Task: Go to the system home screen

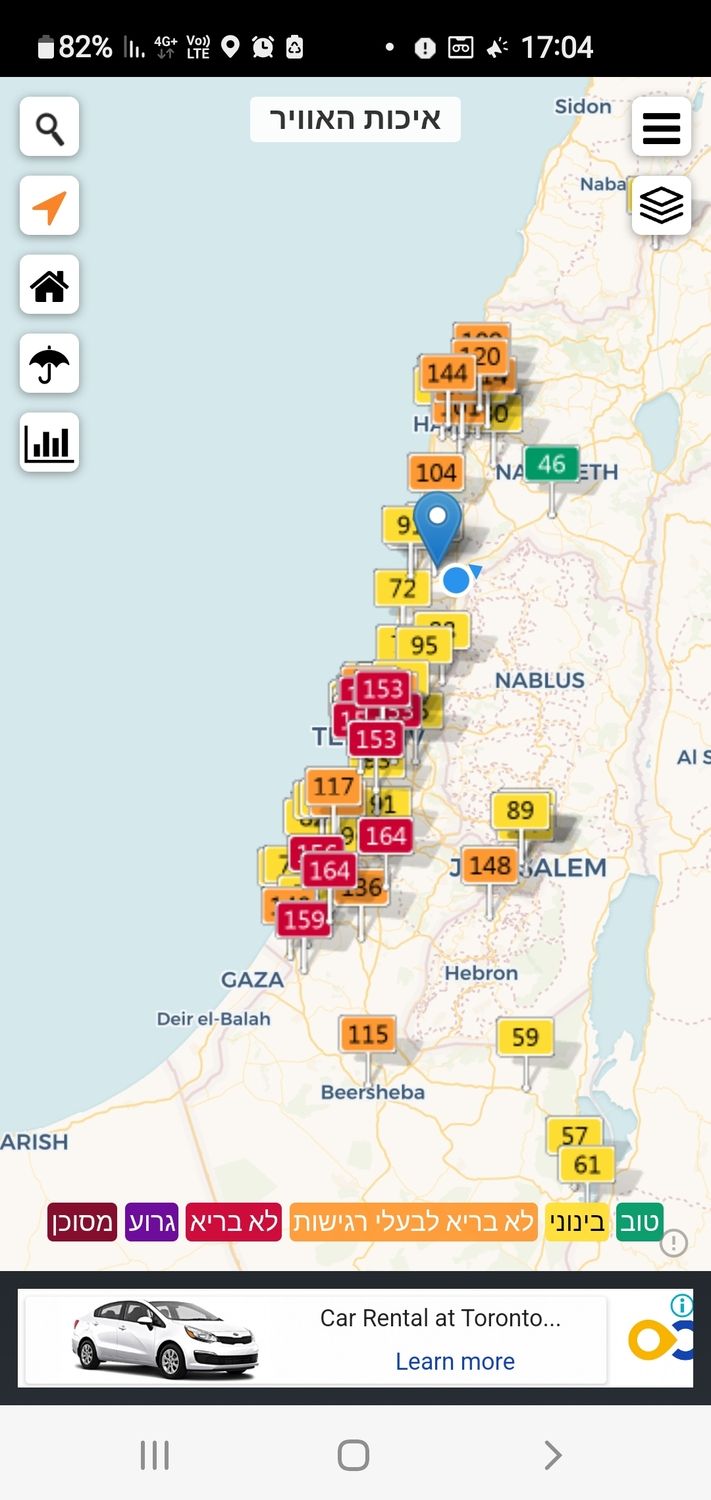Action: [x=354, y=1455]
